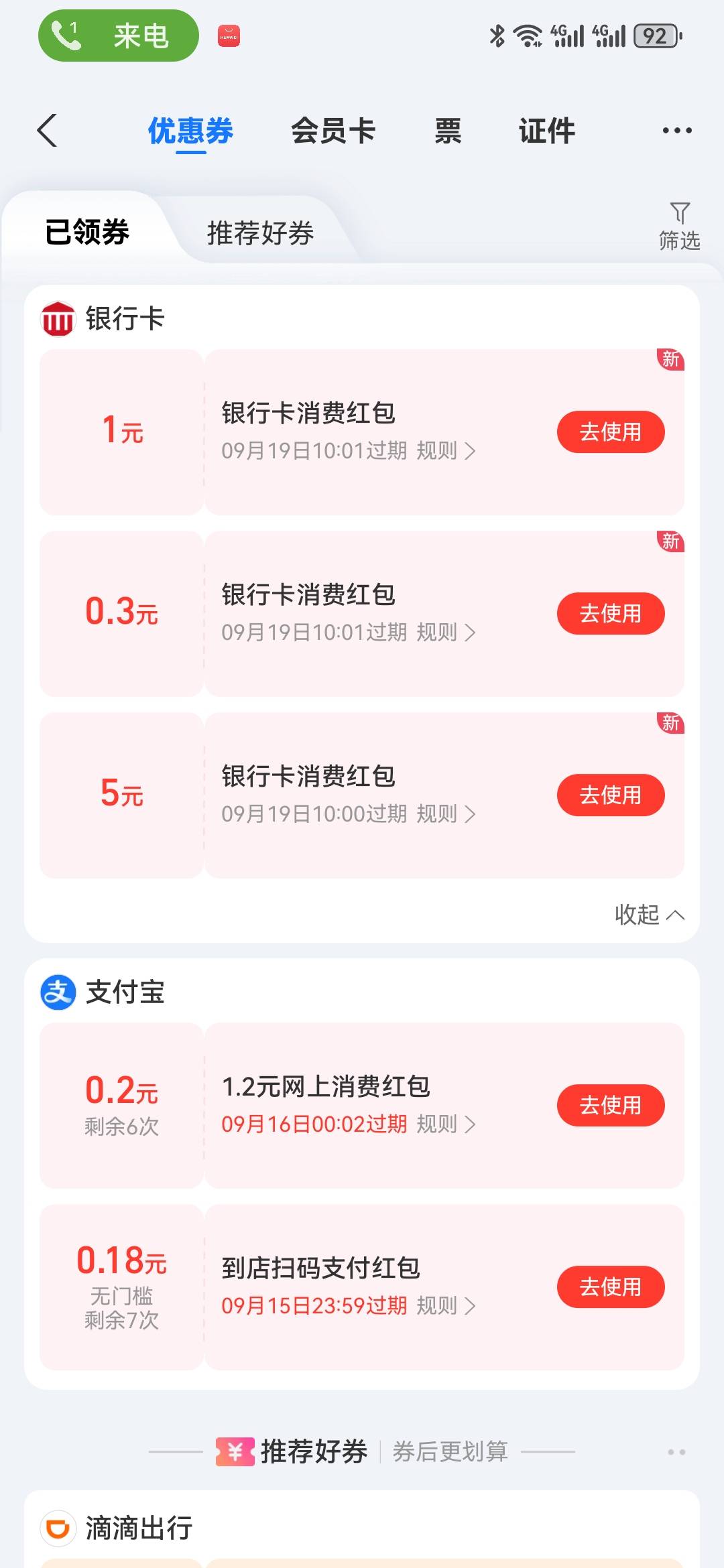Open the three-dot overflow menu
The width and height of the screenshot is (724, 1568).
coord(677,130)
